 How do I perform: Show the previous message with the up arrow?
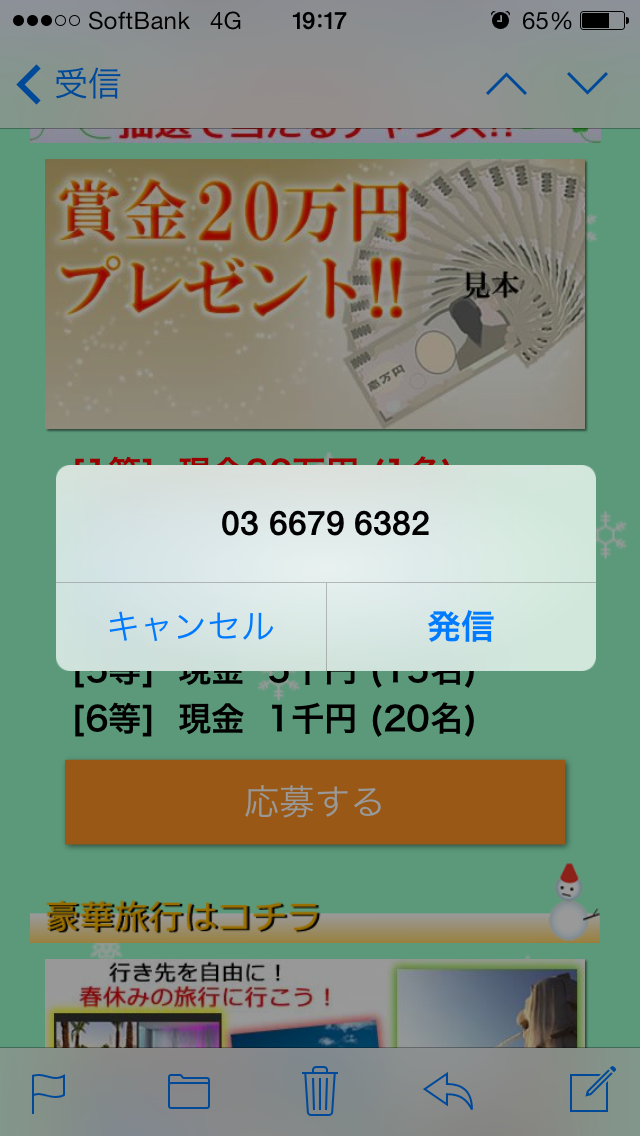[x=507, y=85]
